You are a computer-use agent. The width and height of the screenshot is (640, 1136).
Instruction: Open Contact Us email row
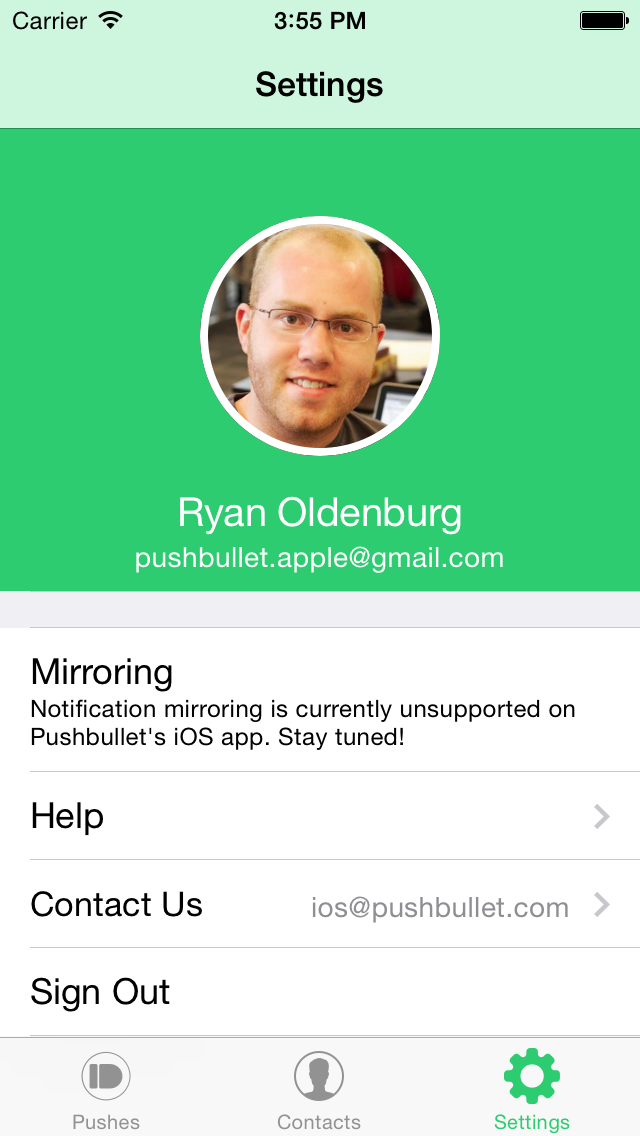[x=320, y=904]
